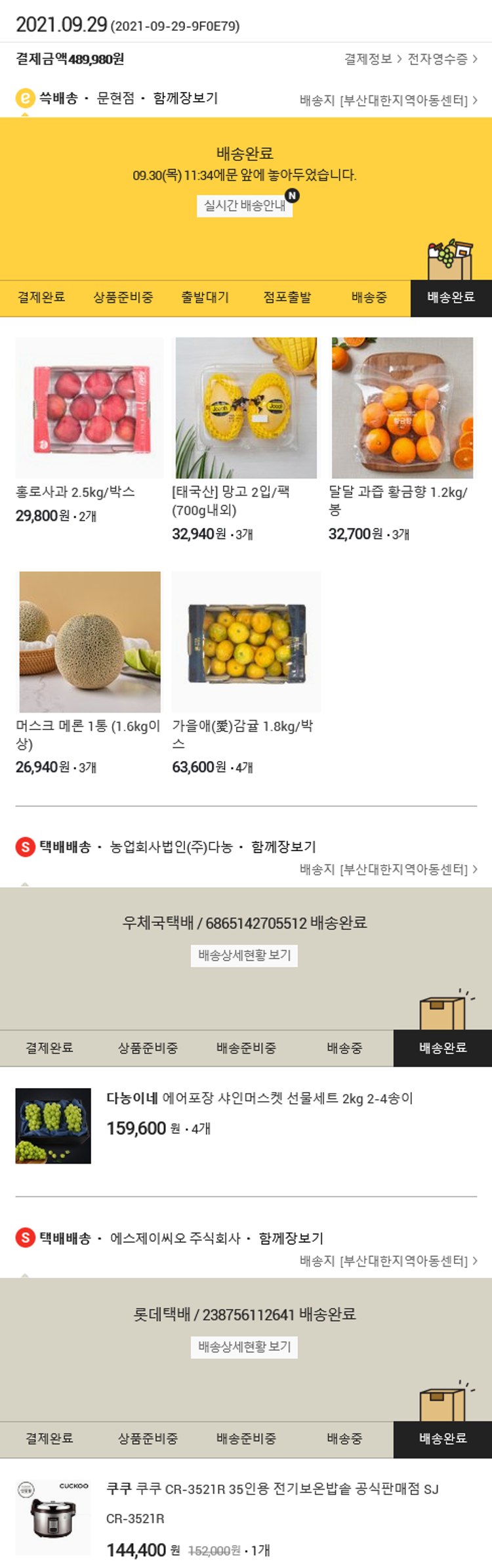
Task: Select the 머스크 메론 1통 item
Action: (x=89, y=642)
